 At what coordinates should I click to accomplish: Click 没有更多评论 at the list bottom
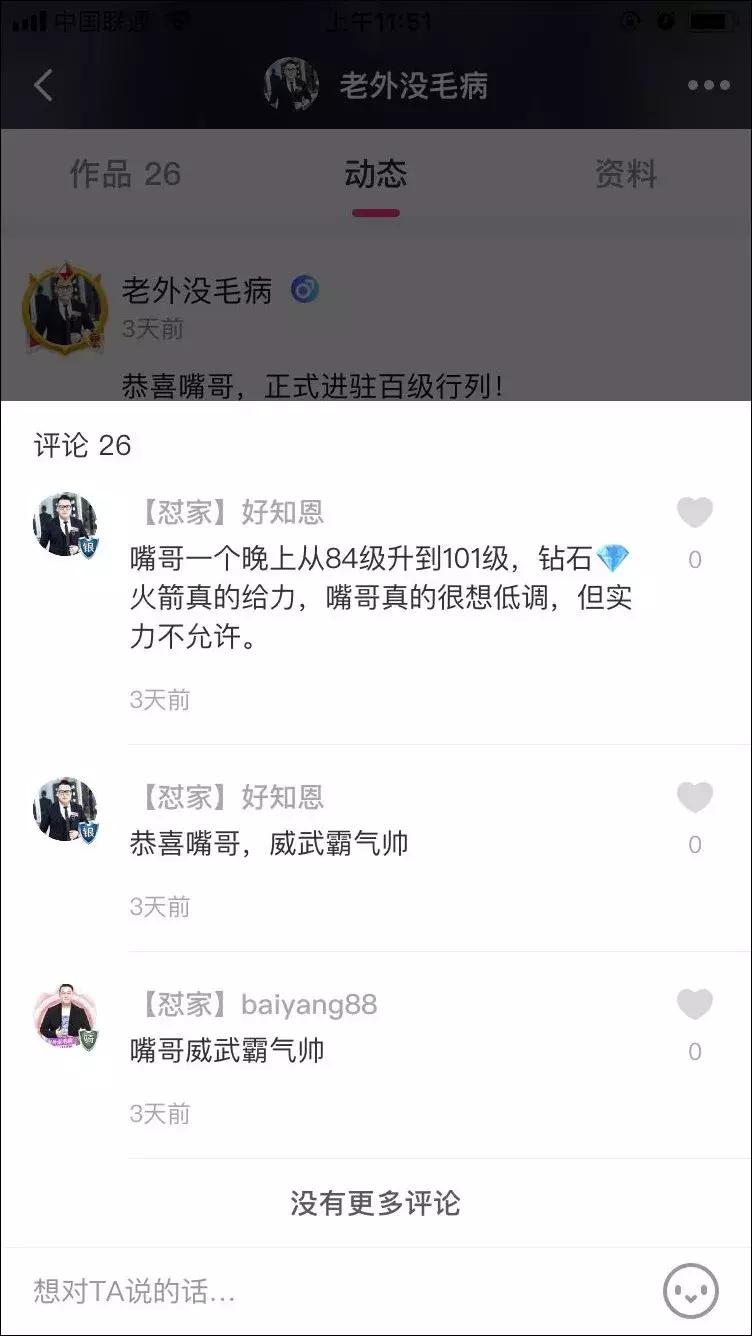[x=376, y=1203]
